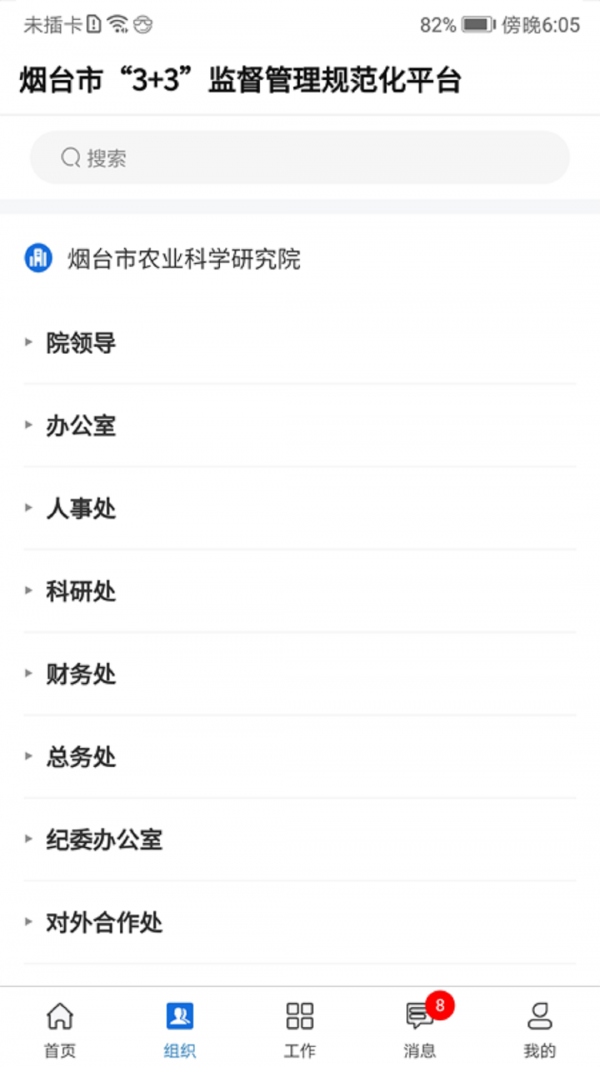Image resolution: width=600 pixels, height=1067 pixels.
Task: Tap the 搜索 search box
Action: (299, 158)
